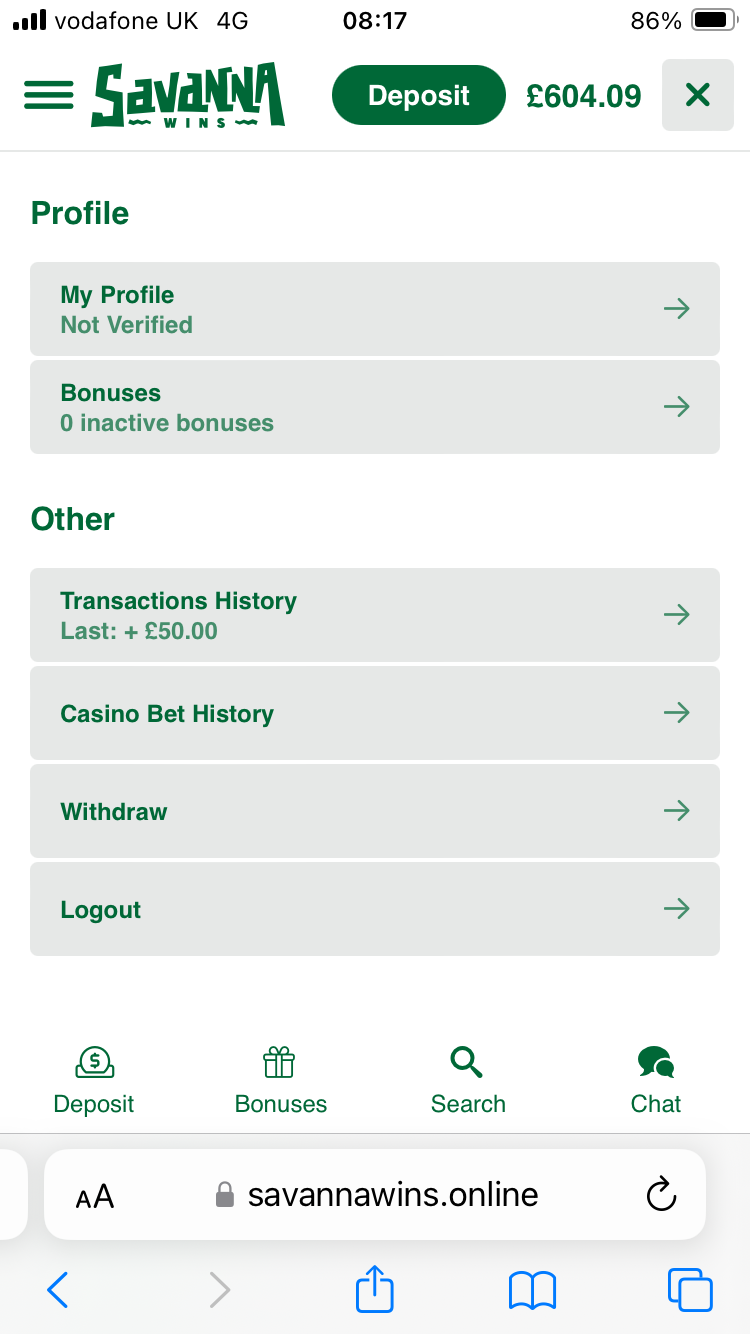The image size is (750, 1334).
Task: Open Safari bookmarks
Action: (532, 1290)
